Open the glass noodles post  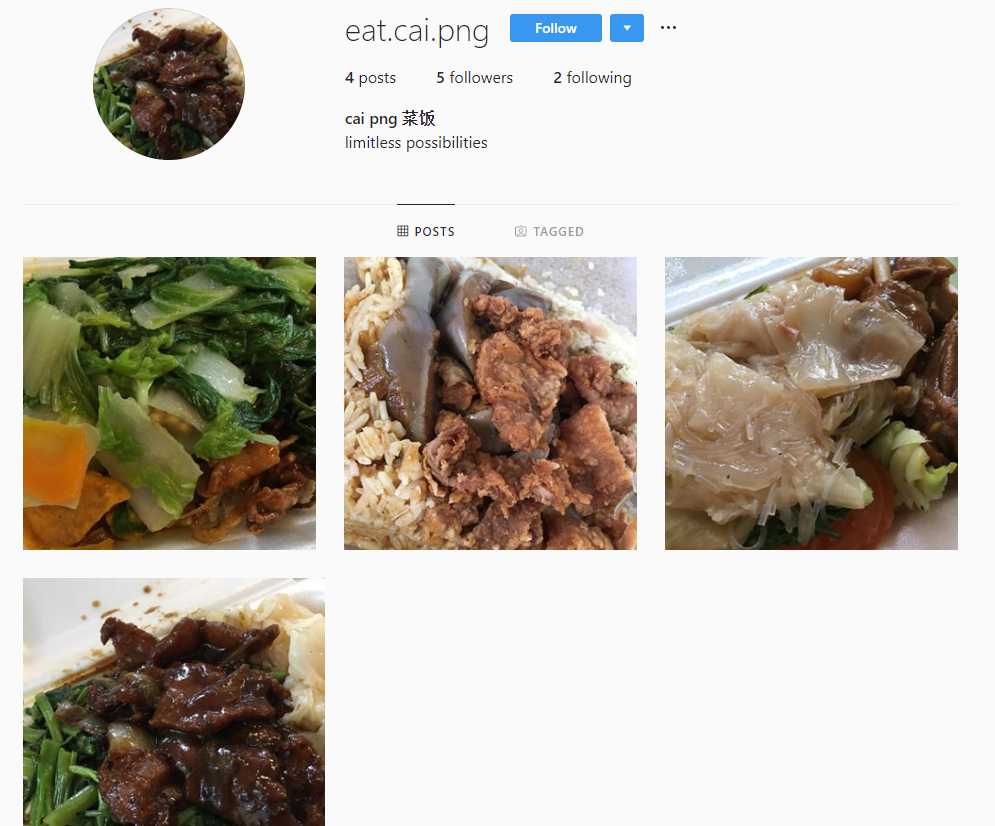811,403
